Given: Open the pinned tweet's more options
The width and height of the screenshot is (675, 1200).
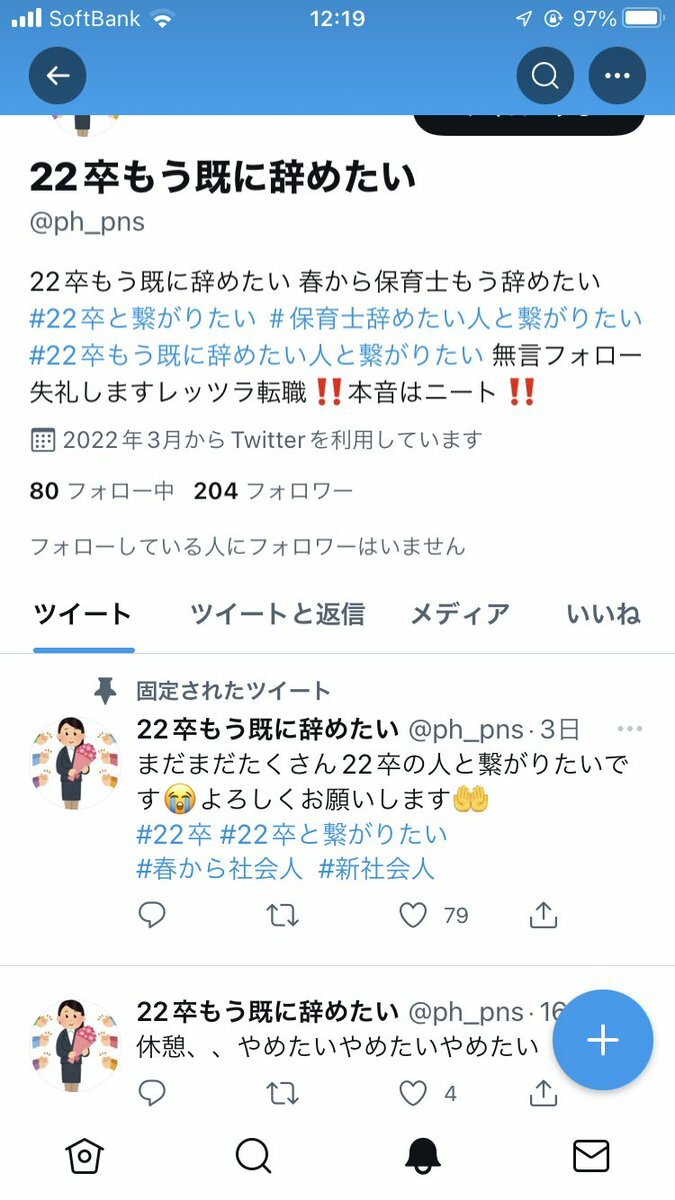Looking at the screenshot, I should [x=630, y=729].
